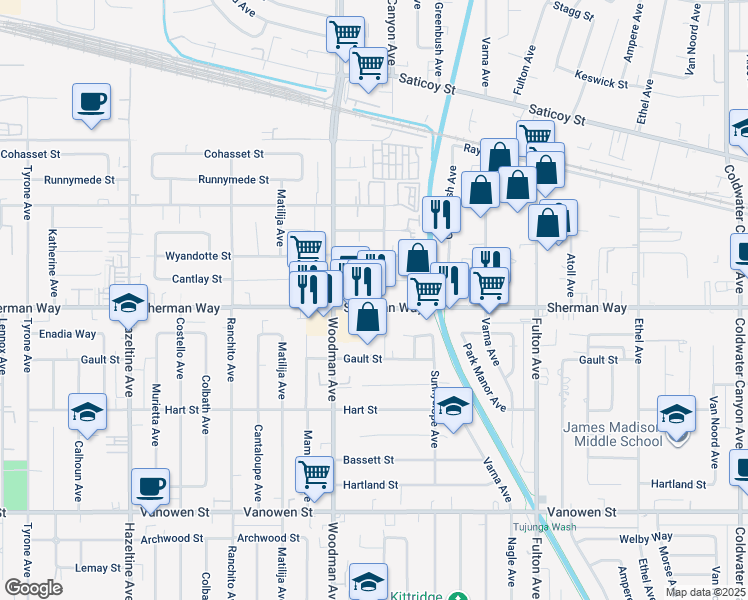The height and width of the screenshot is (600, 748).
Task: Open the James Madison Middle School marker
Action: (x=677, y=412)
